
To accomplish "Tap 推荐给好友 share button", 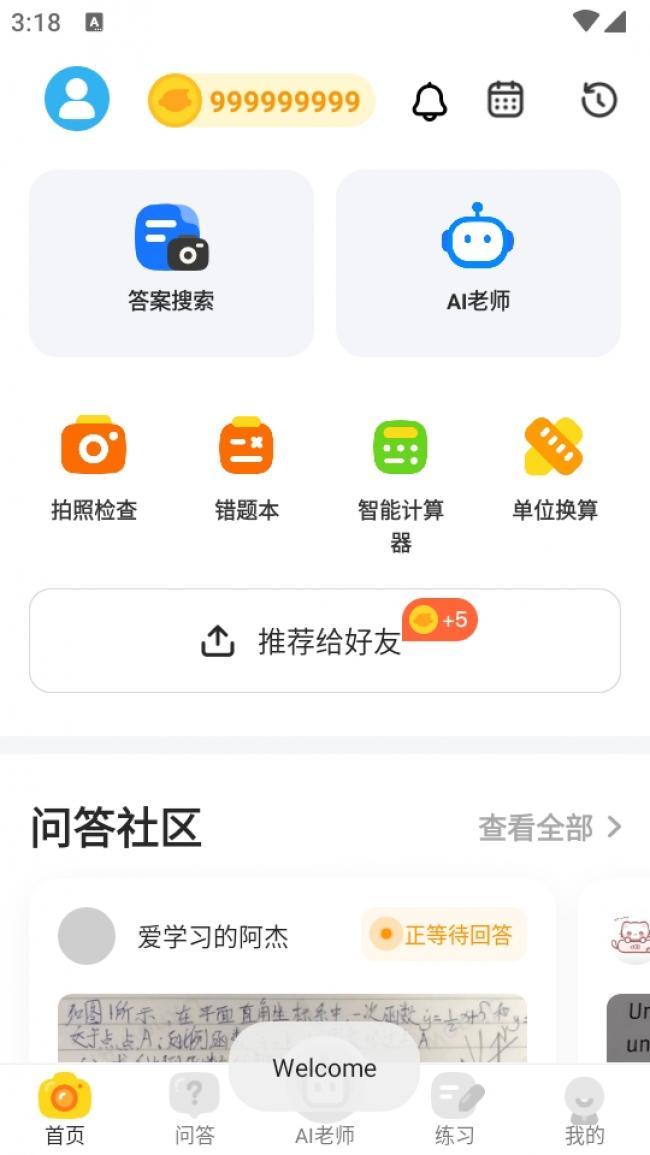I will (325, 640).
